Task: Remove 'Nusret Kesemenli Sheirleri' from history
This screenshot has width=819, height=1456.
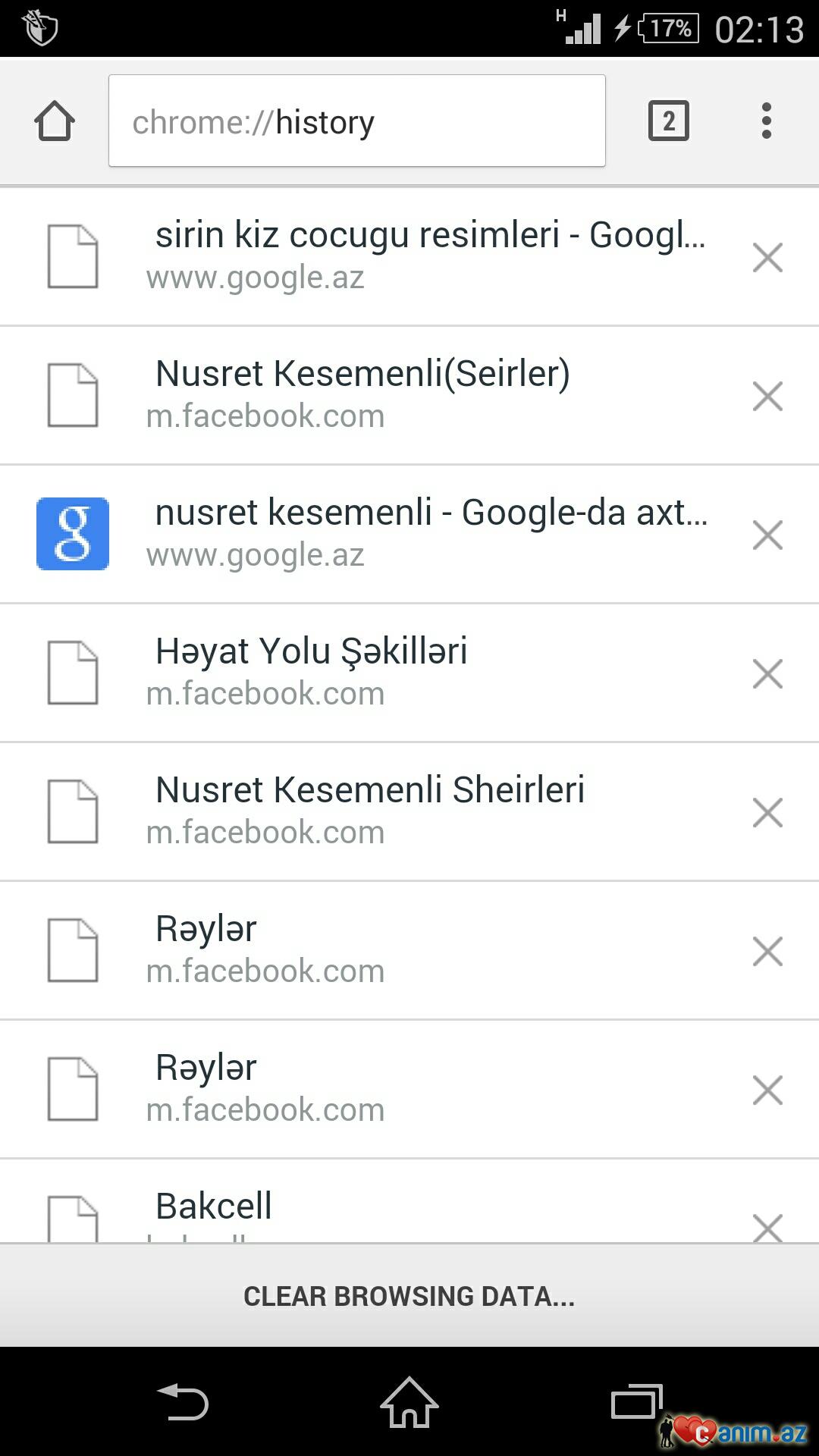Action: [x=767, y=813]
